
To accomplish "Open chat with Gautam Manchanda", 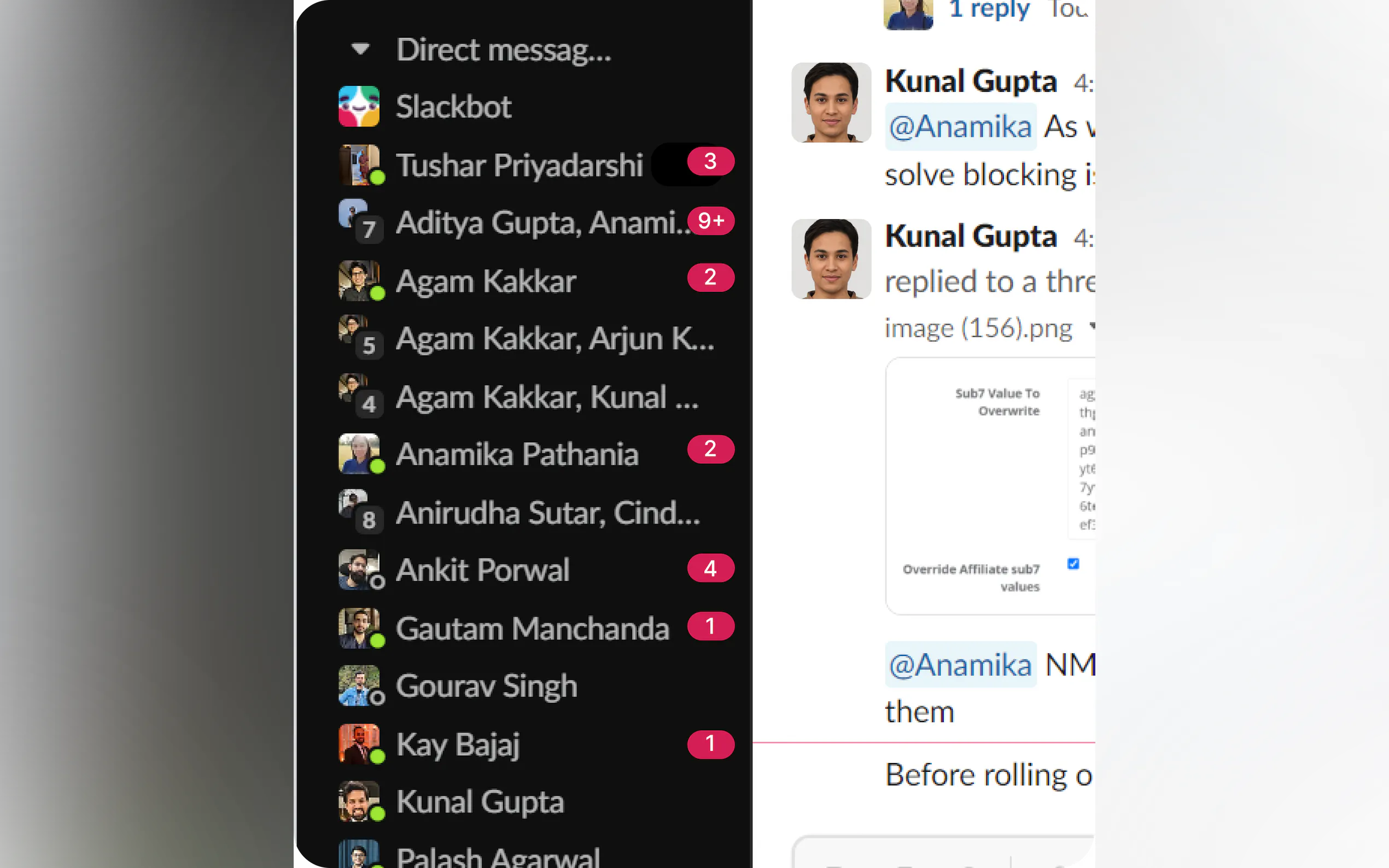I will (532, 628).
